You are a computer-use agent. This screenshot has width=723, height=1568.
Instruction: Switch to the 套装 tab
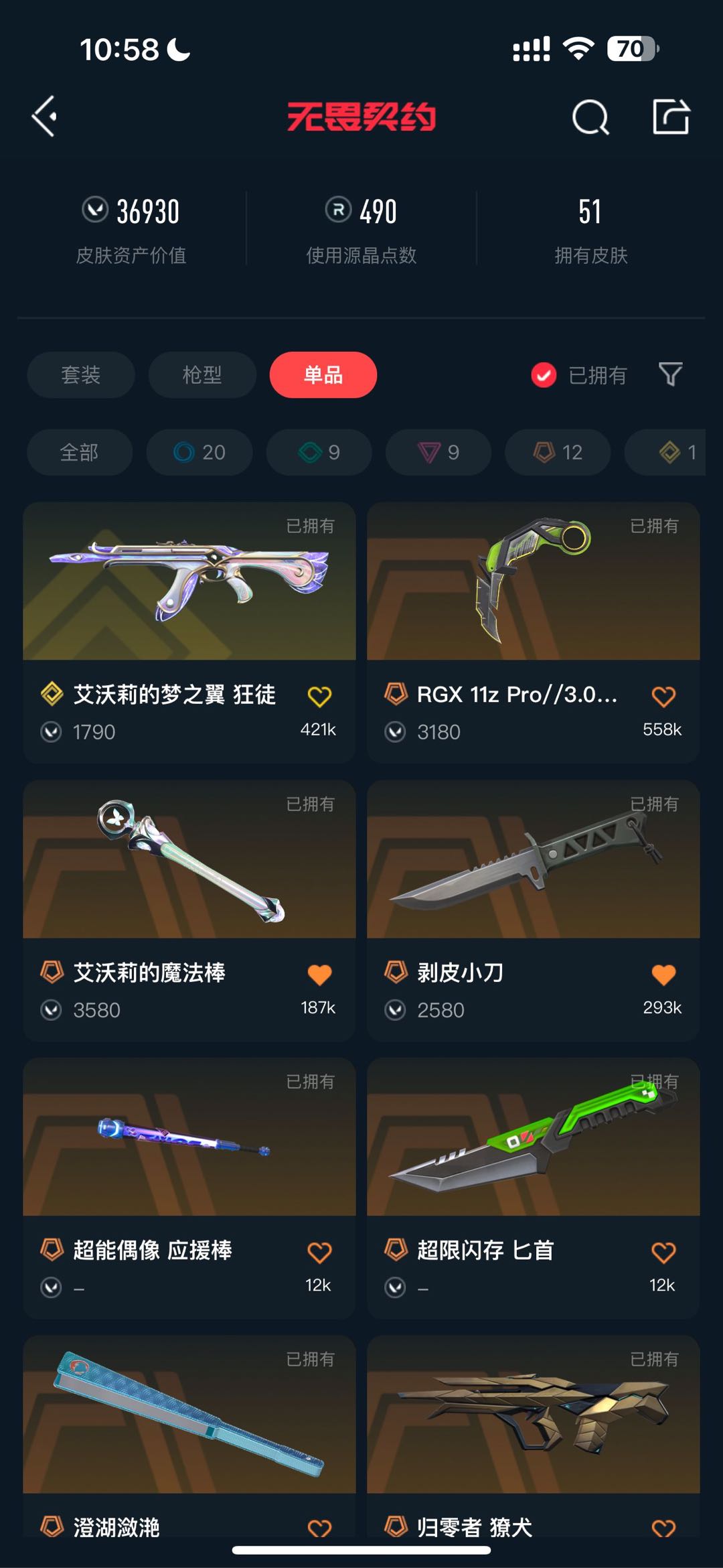pos(81,374)
